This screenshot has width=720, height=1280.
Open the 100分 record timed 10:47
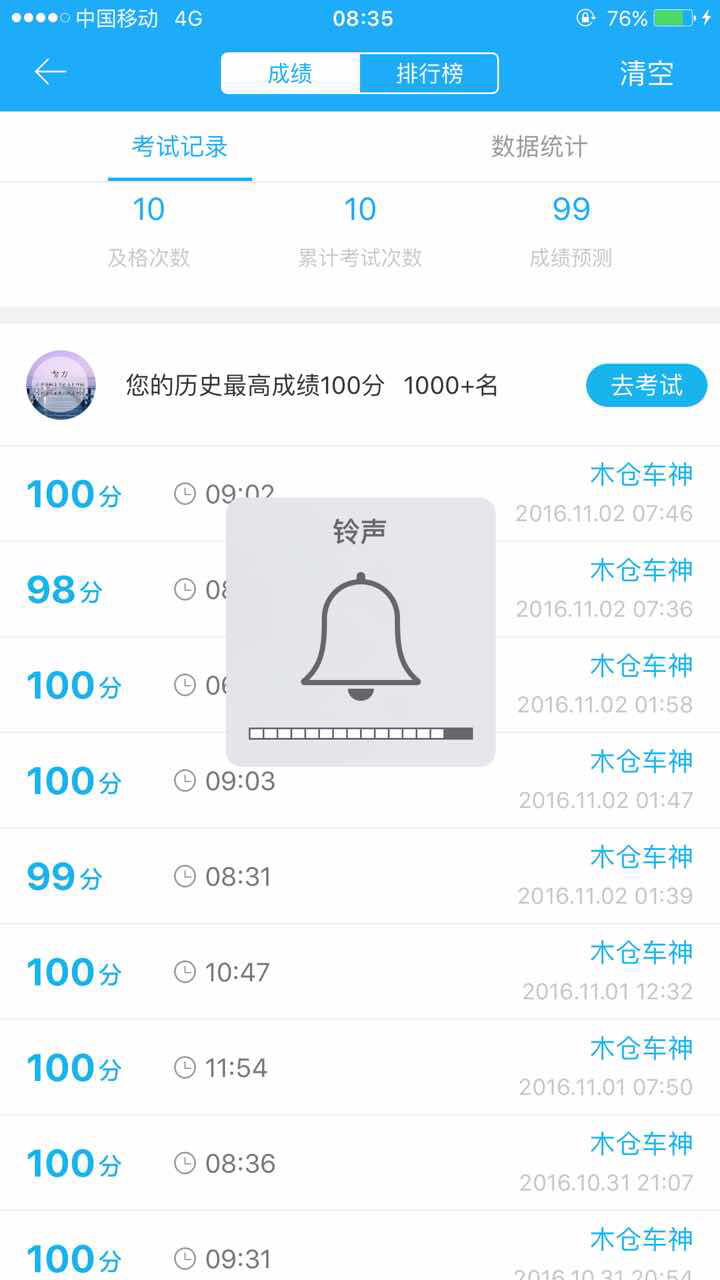click(x=75, y=972)
